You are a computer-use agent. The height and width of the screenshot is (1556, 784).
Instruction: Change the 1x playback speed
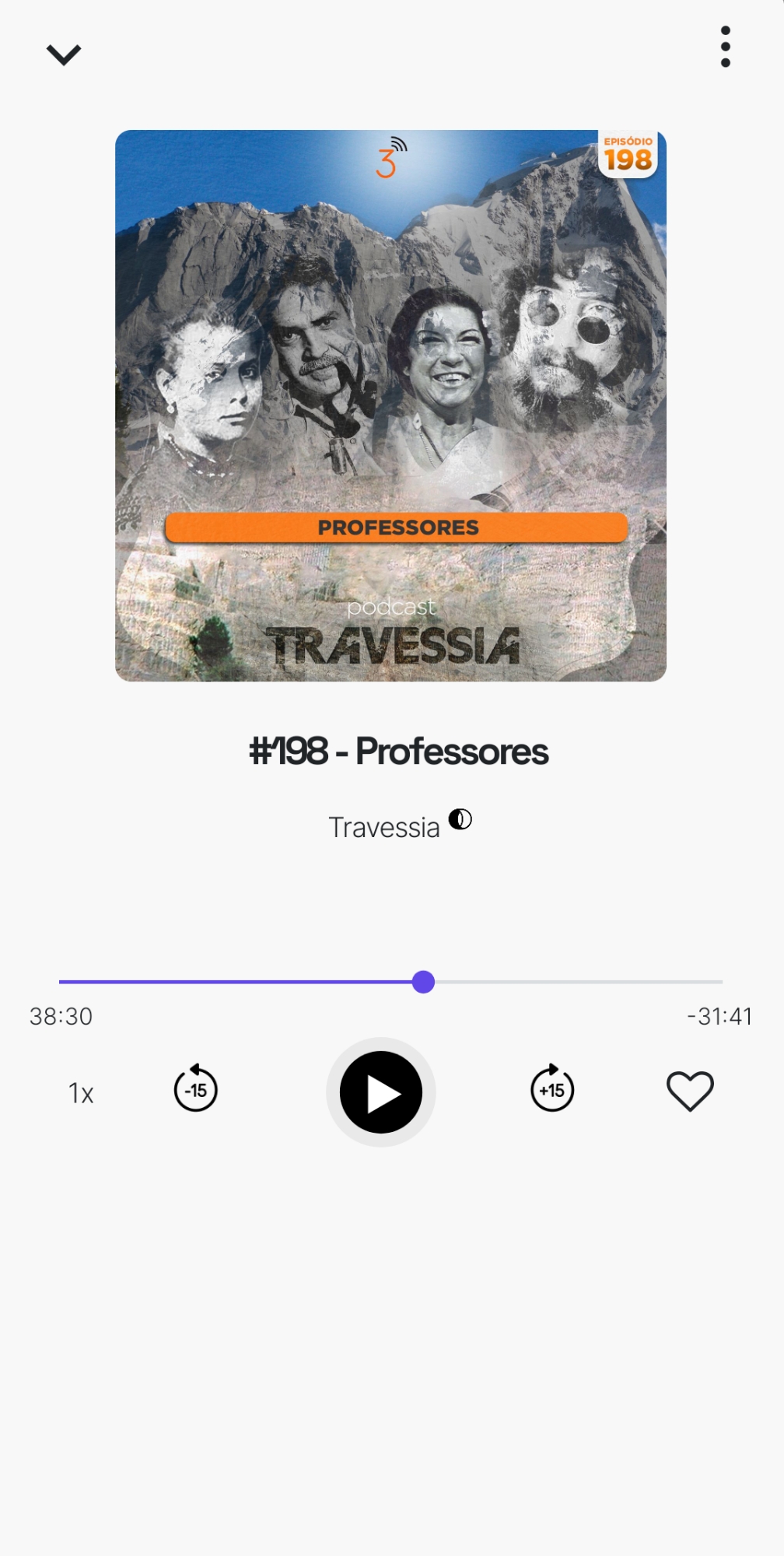[x=81, y=1093]
